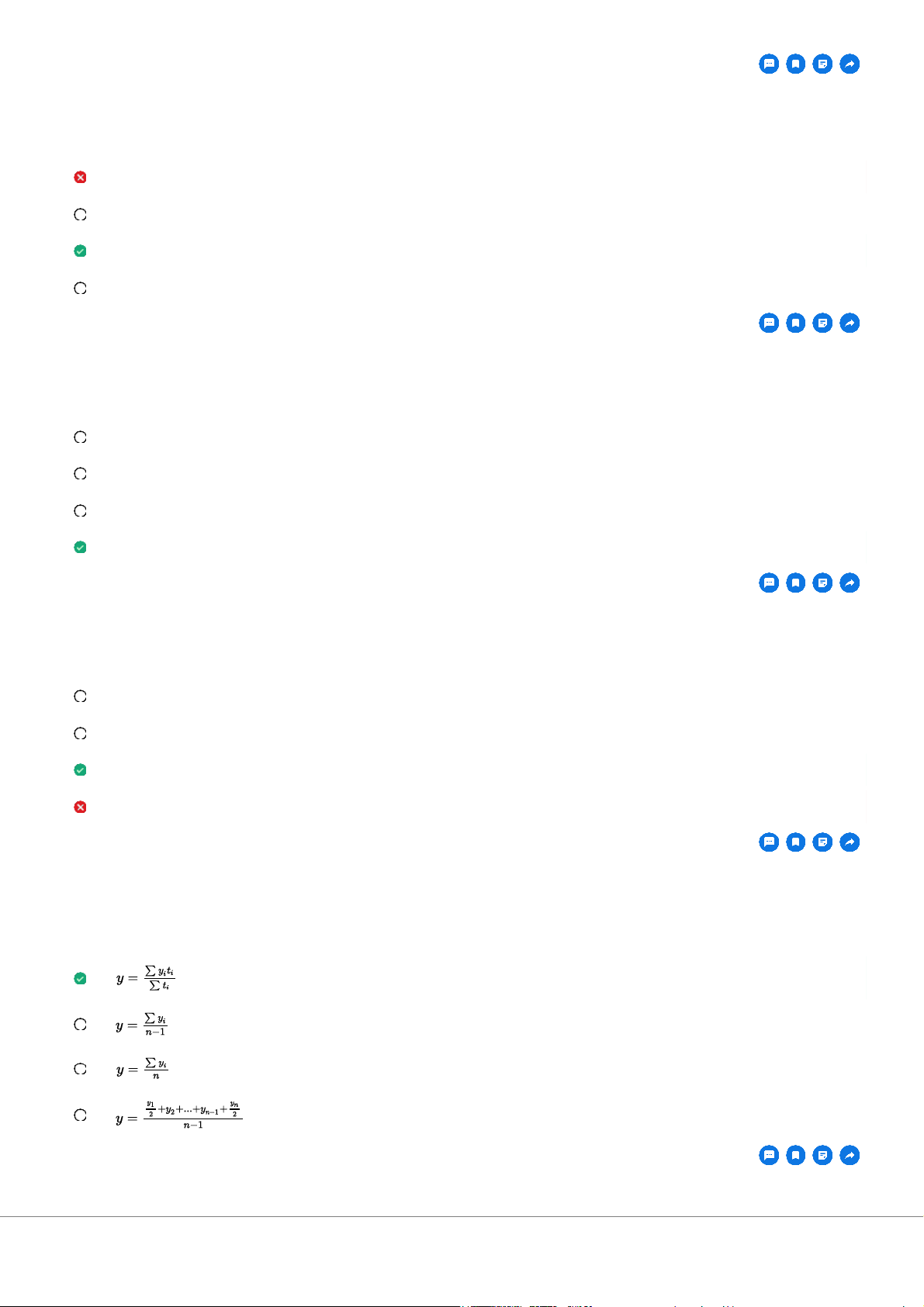Select the answer y = Σyᵢ / n
This screenshot has width=924, height=1307.
pyautogui.click(x=80, y=1069)
